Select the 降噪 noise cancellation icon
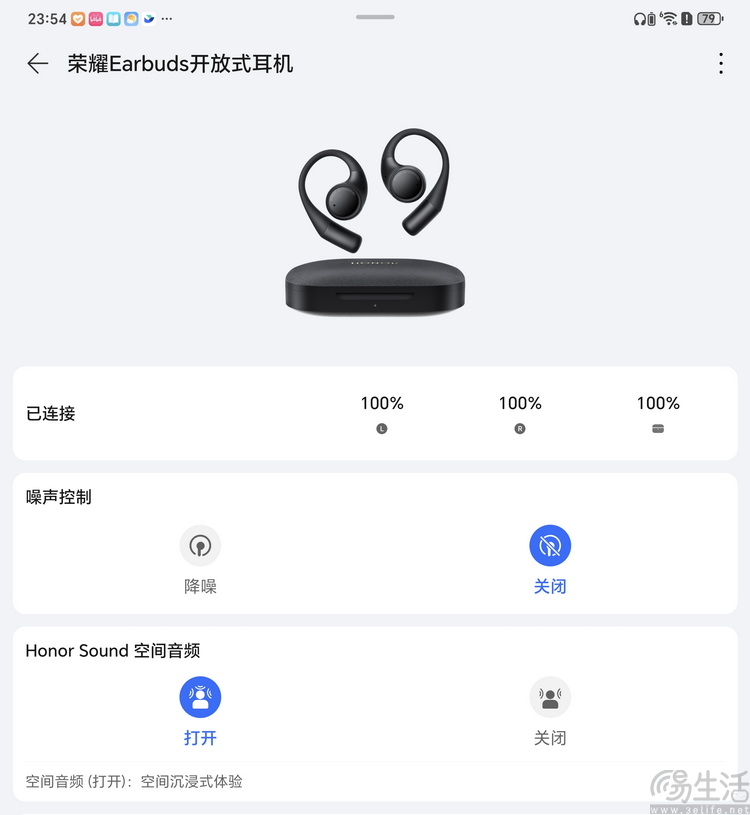This screenshot has height=815, width=750. tap(200, 546)
